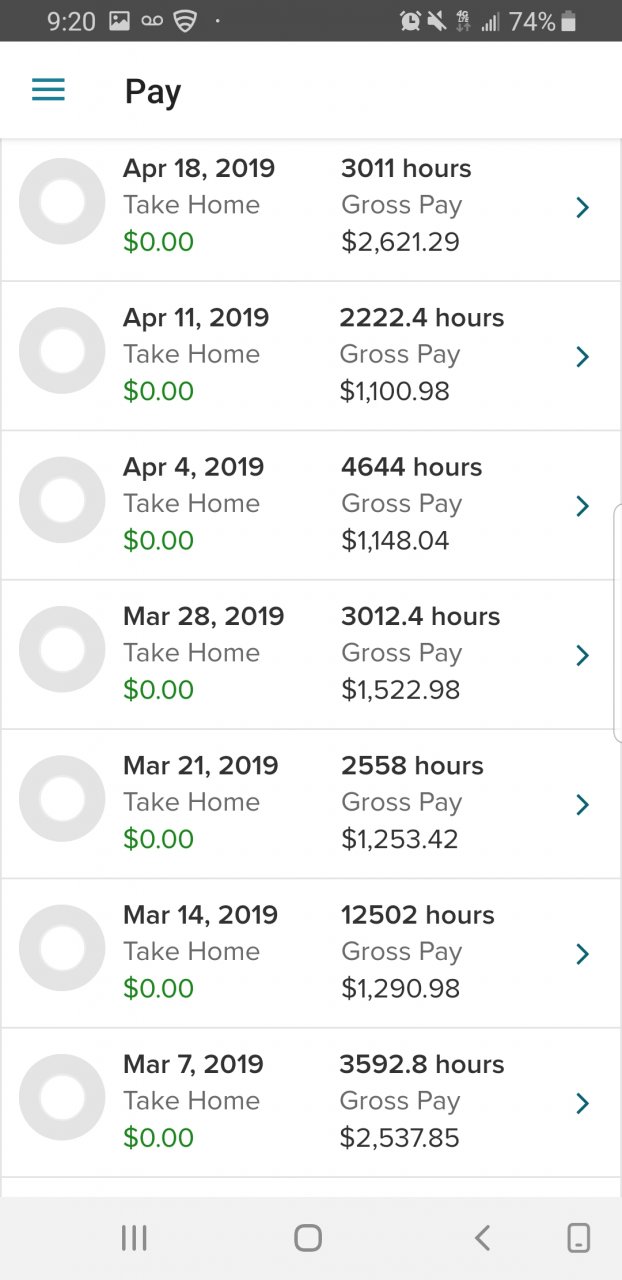
Task: Open the Mar 28, 2019 pay record
Action: point(310,654)
